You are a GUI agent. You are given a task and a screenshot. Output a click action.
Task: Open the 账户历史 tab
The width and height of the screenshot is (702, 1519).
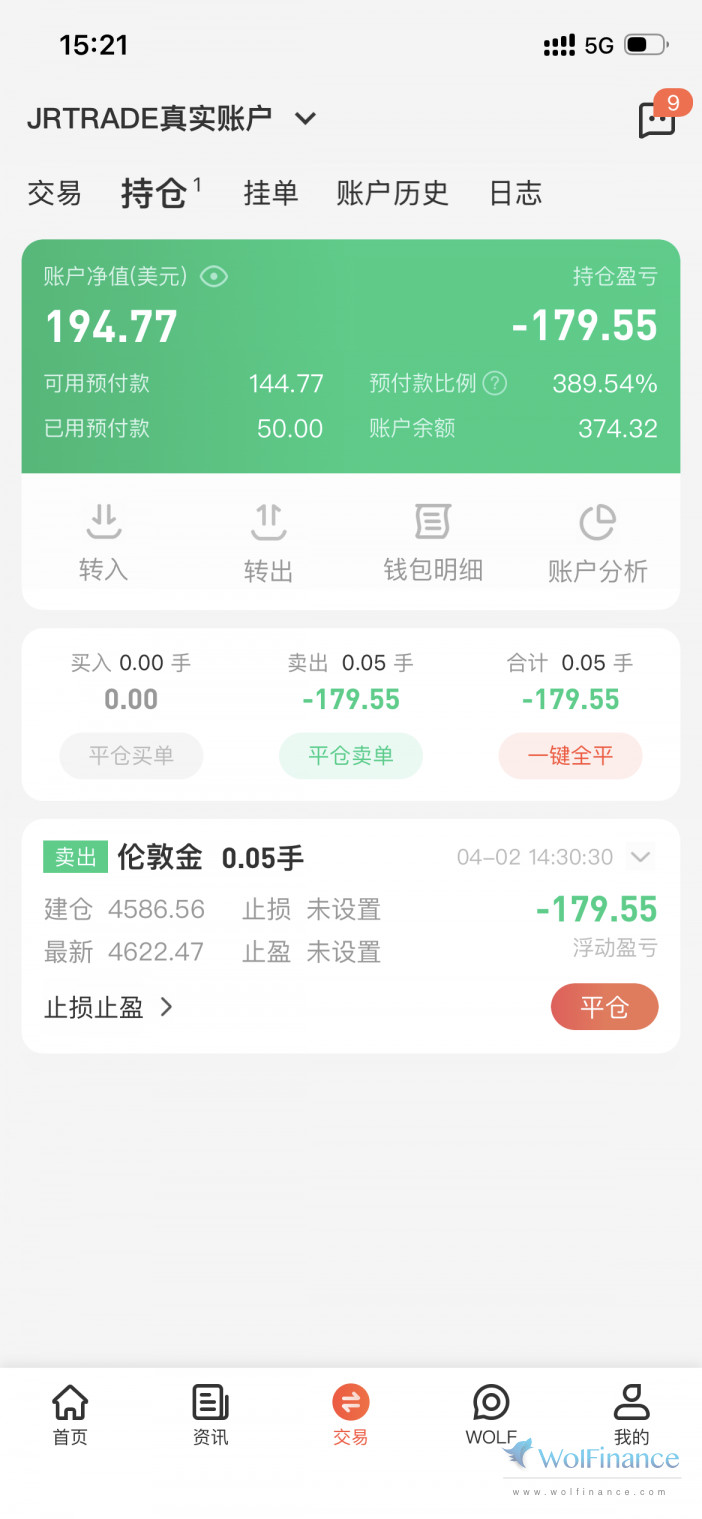[392, 193]
